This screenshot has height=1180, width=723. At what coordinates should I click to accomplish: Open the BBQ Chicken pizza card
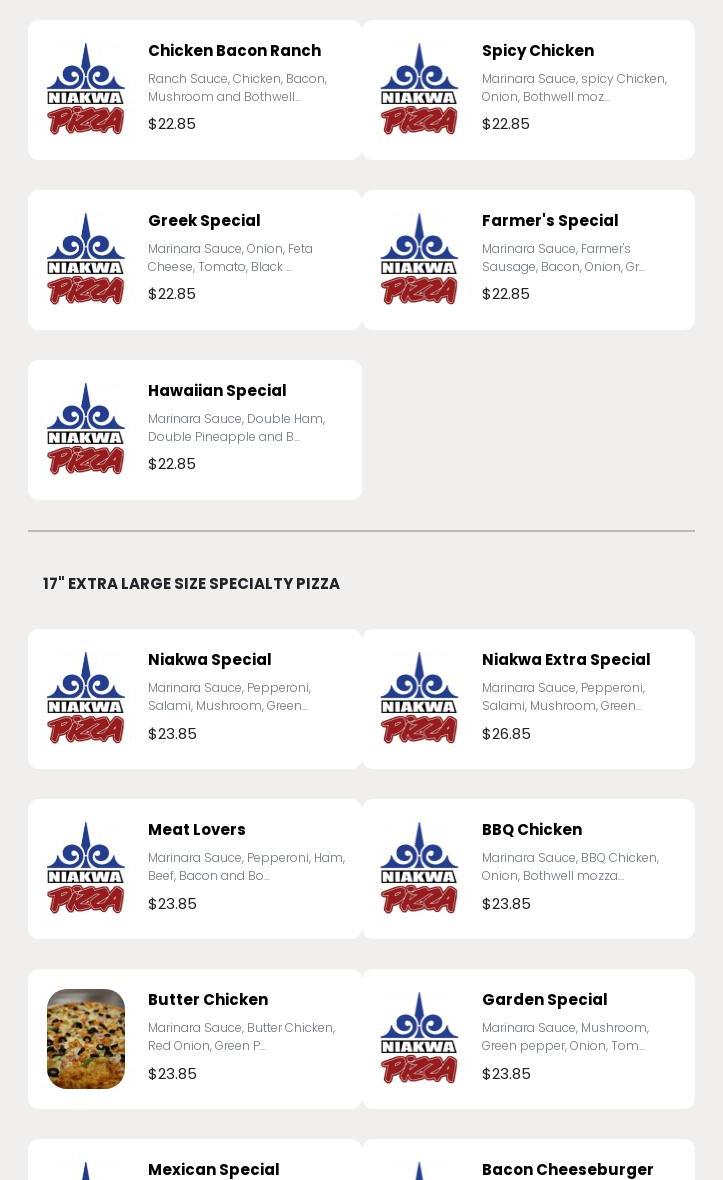click(528, 869)
